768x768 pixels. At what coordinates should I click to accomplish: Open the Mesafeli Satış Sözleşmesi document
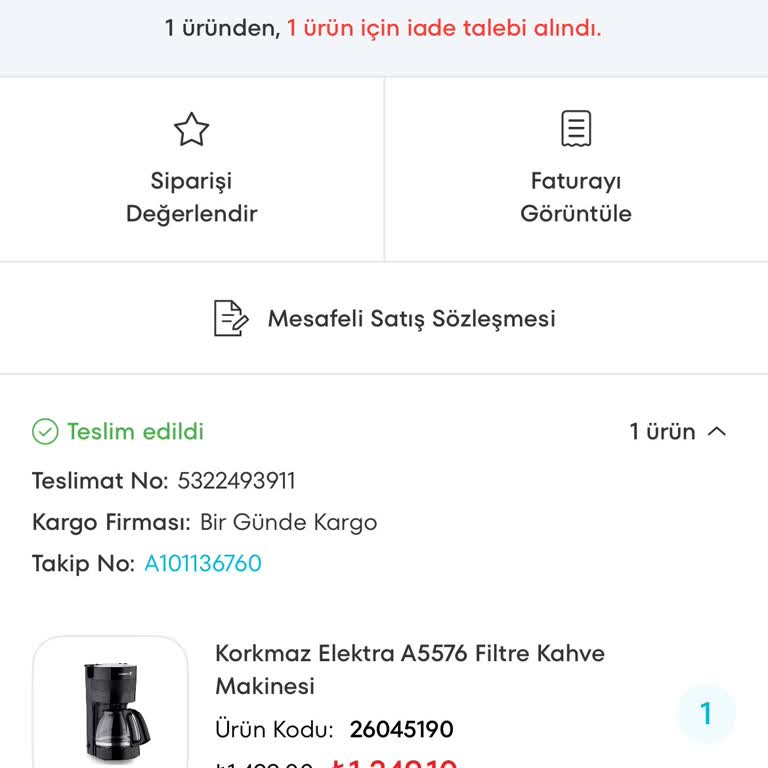[384, 319]
